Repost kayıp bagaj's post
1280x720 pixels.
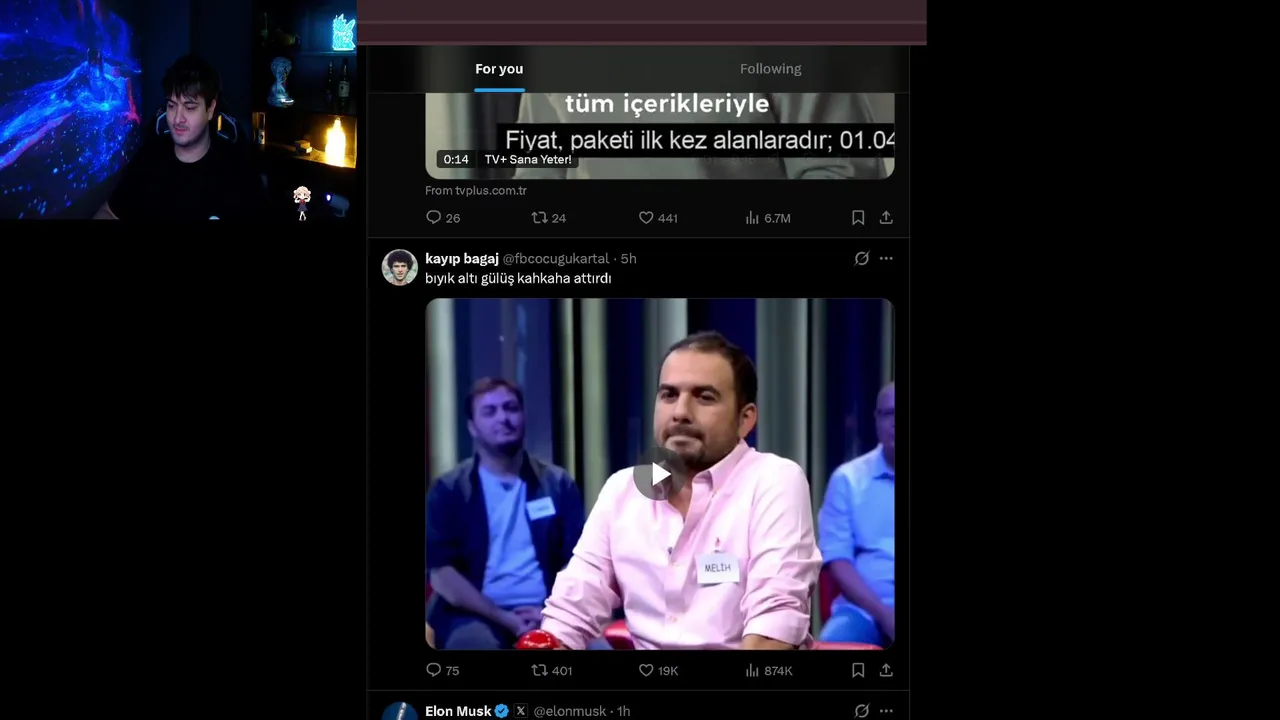point(540,670)
